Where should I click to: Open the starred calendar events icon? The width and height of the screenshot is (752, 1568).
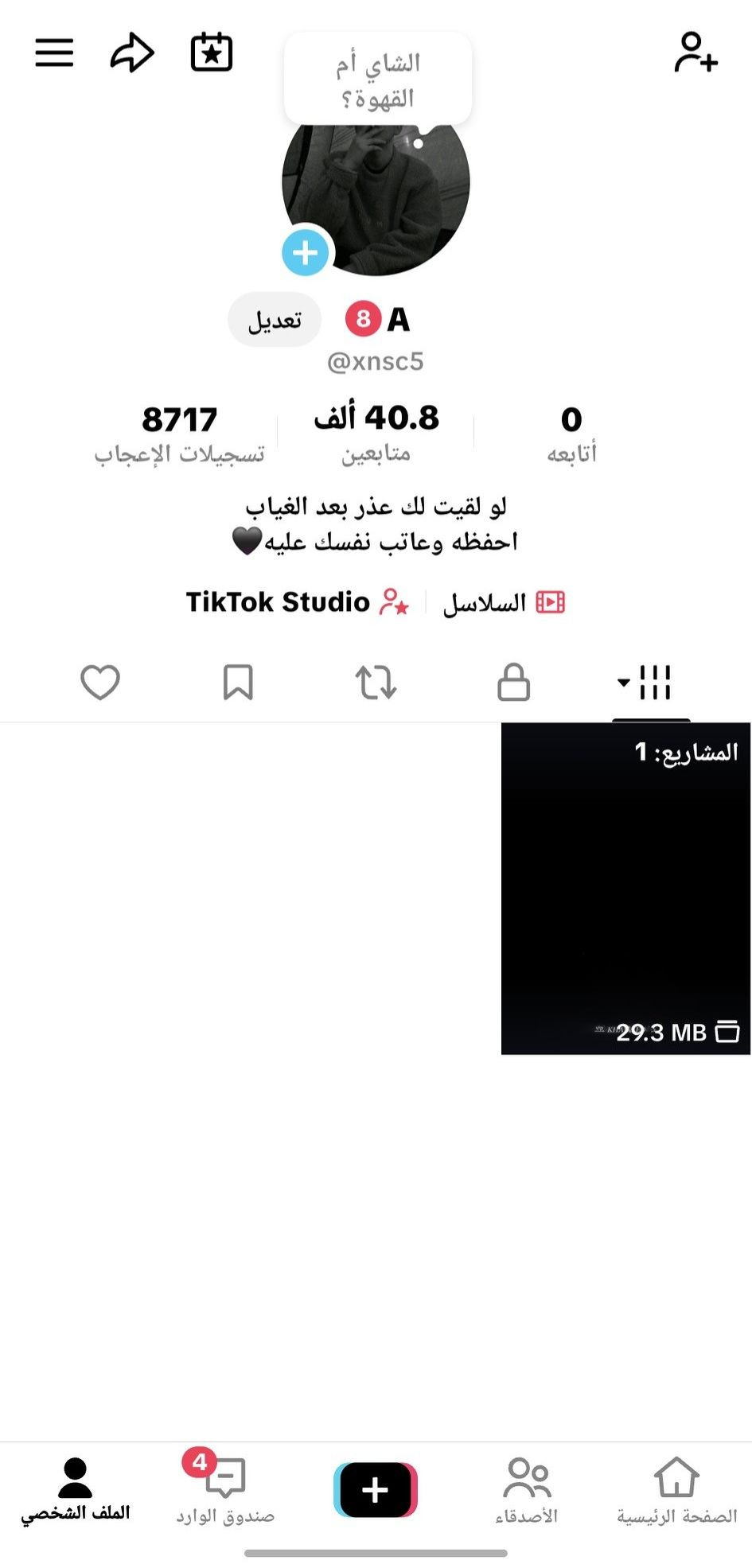click(x=212, y=53)
